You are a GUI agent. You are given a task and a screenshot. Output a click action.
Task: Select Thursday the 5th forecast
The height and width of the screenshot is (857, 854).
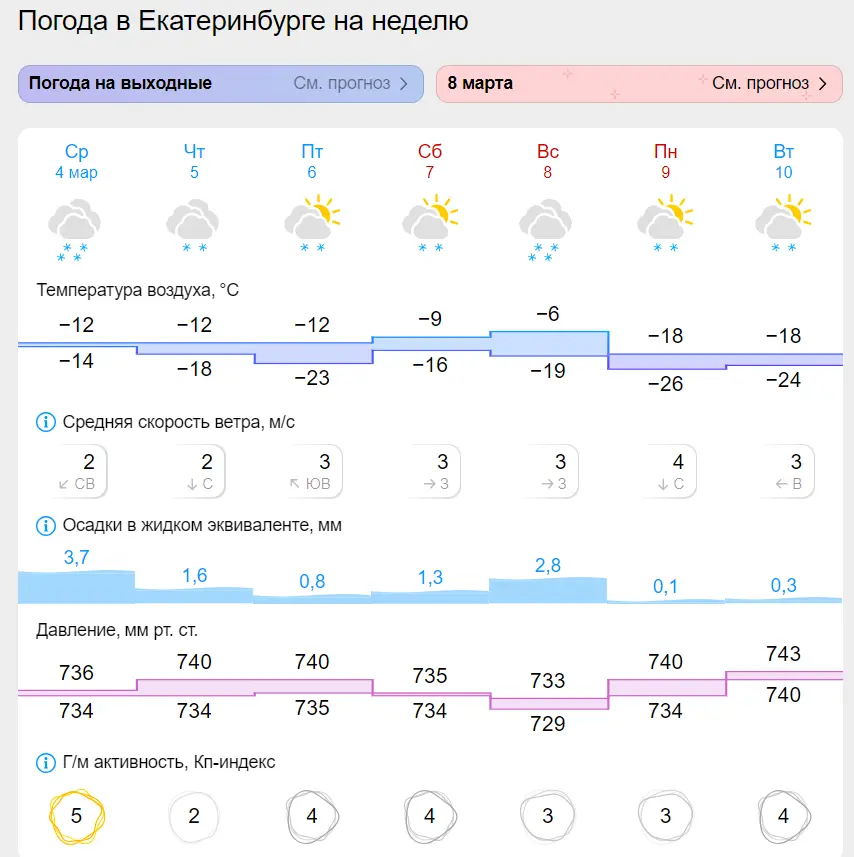(194, 162)
